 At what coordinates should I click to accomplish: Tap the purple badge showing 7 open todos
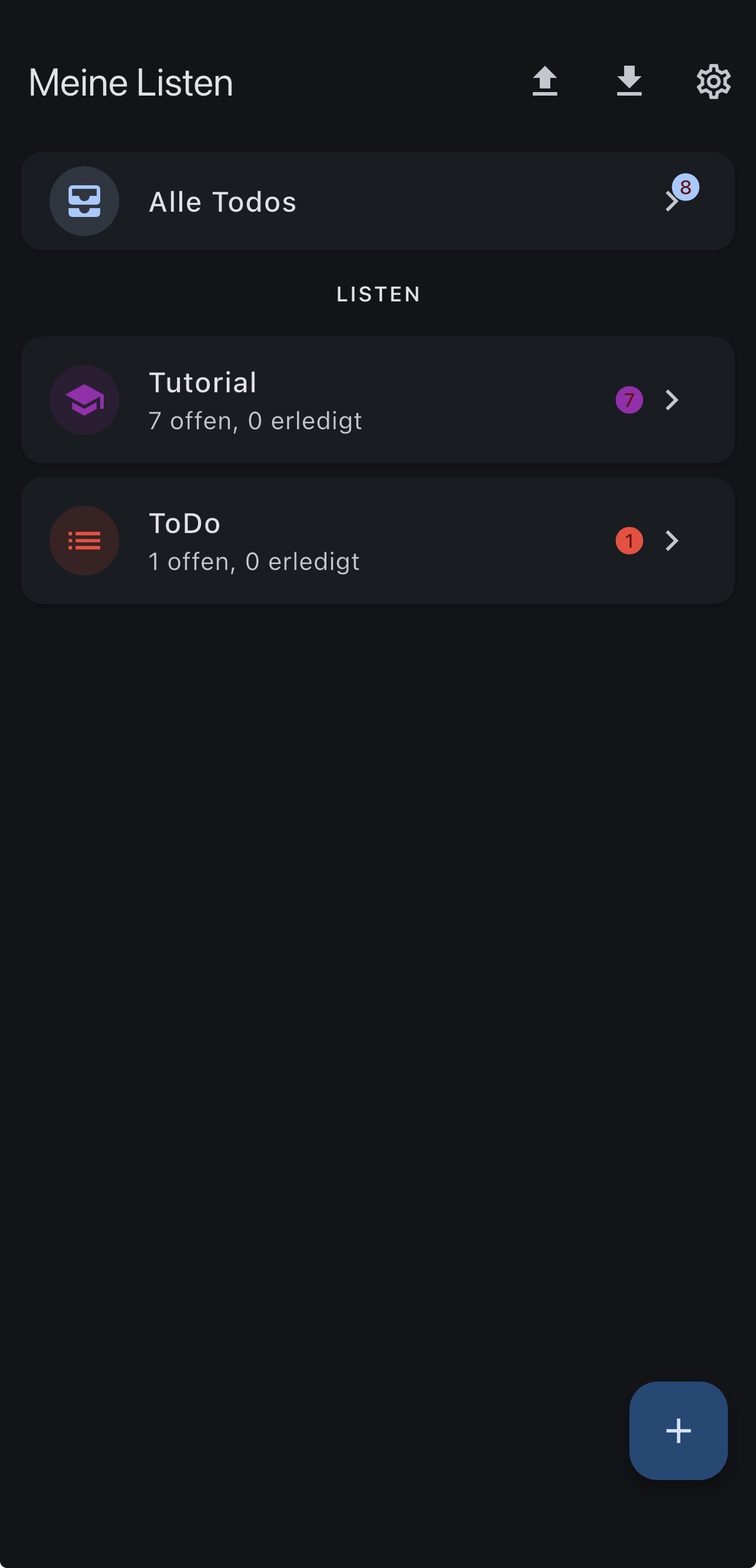click(629, 400)
